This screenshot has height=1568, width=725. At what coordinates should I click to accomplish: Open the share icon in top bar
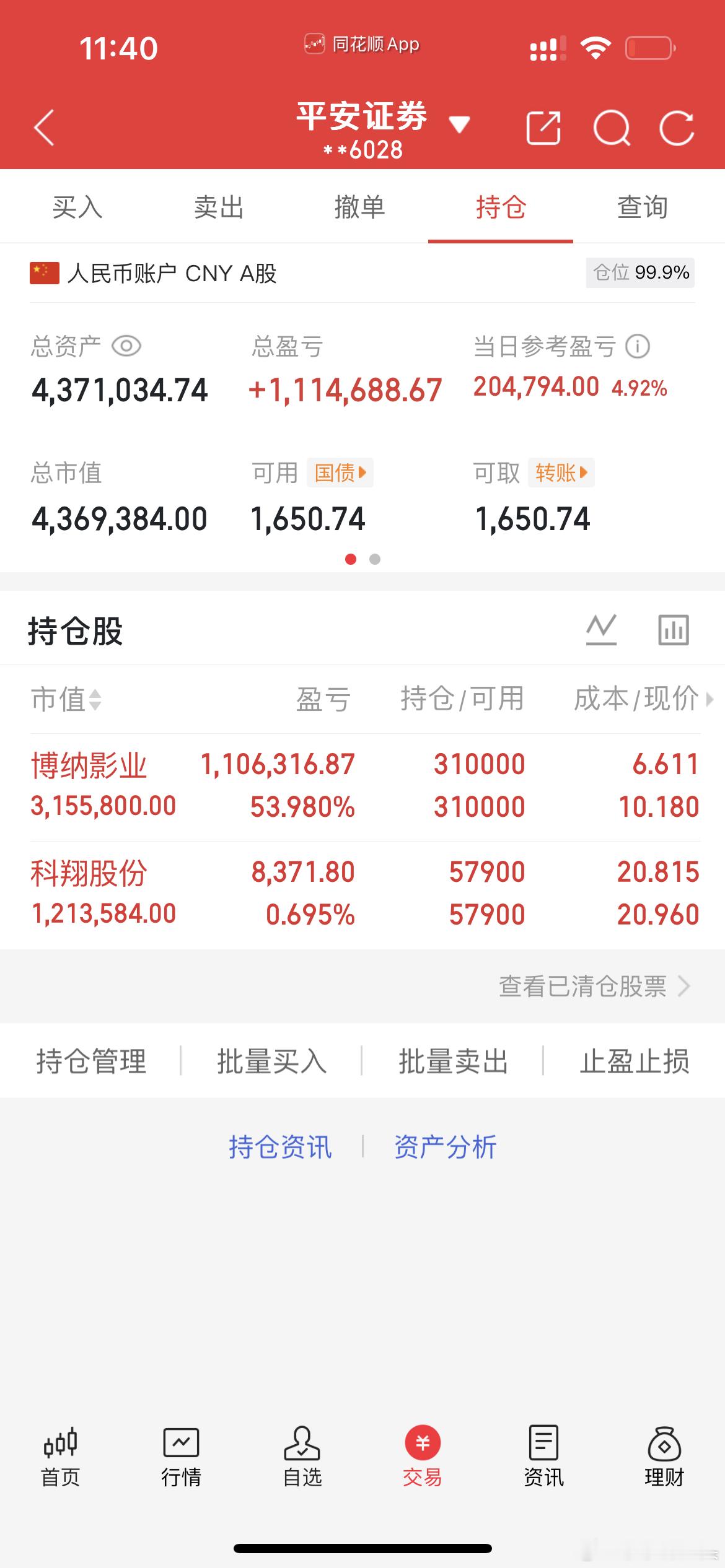tap(543, 128)
